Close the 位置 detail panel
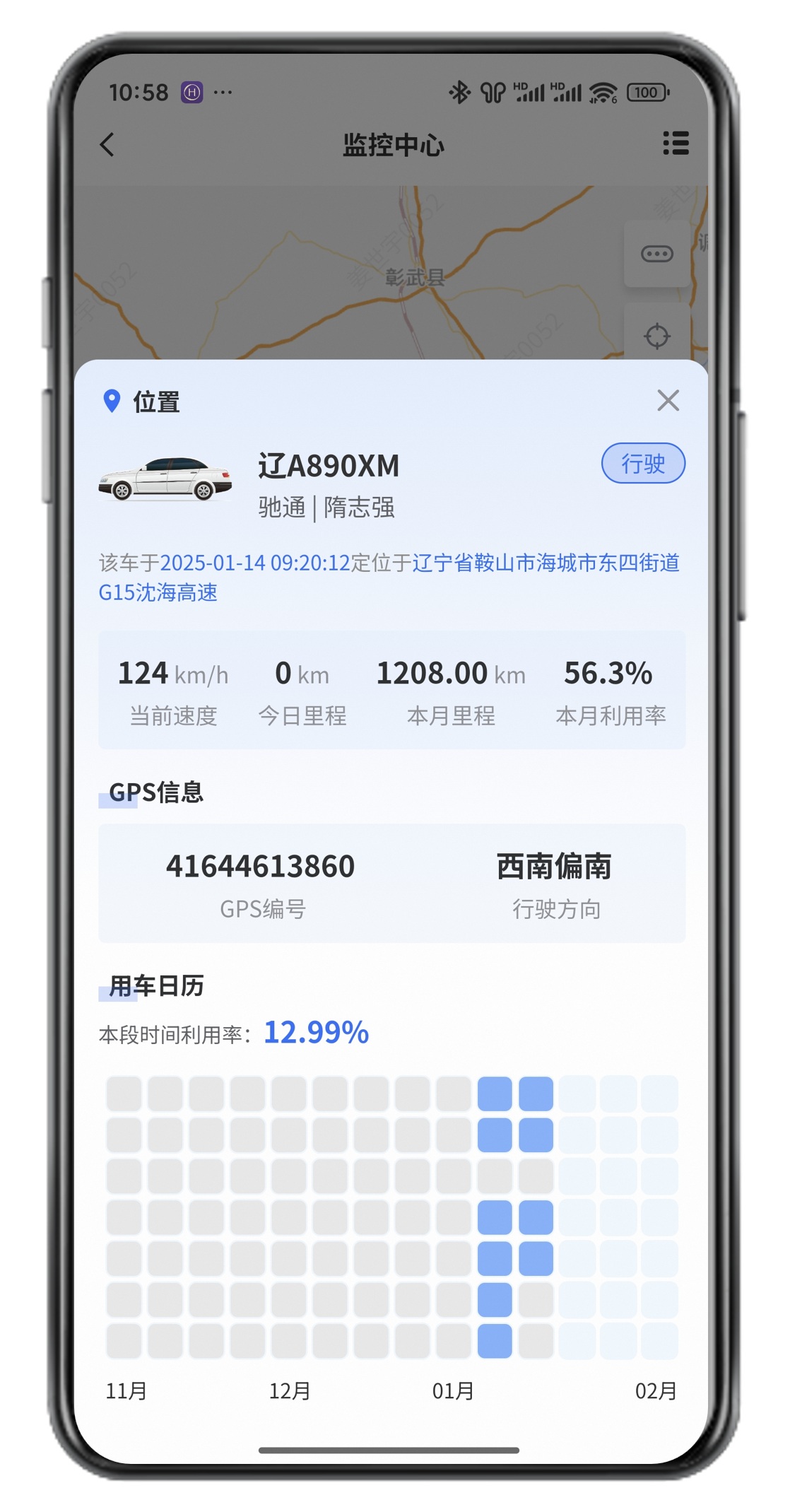Viewport: 790px width, 1512px height. tap(668, 401)
